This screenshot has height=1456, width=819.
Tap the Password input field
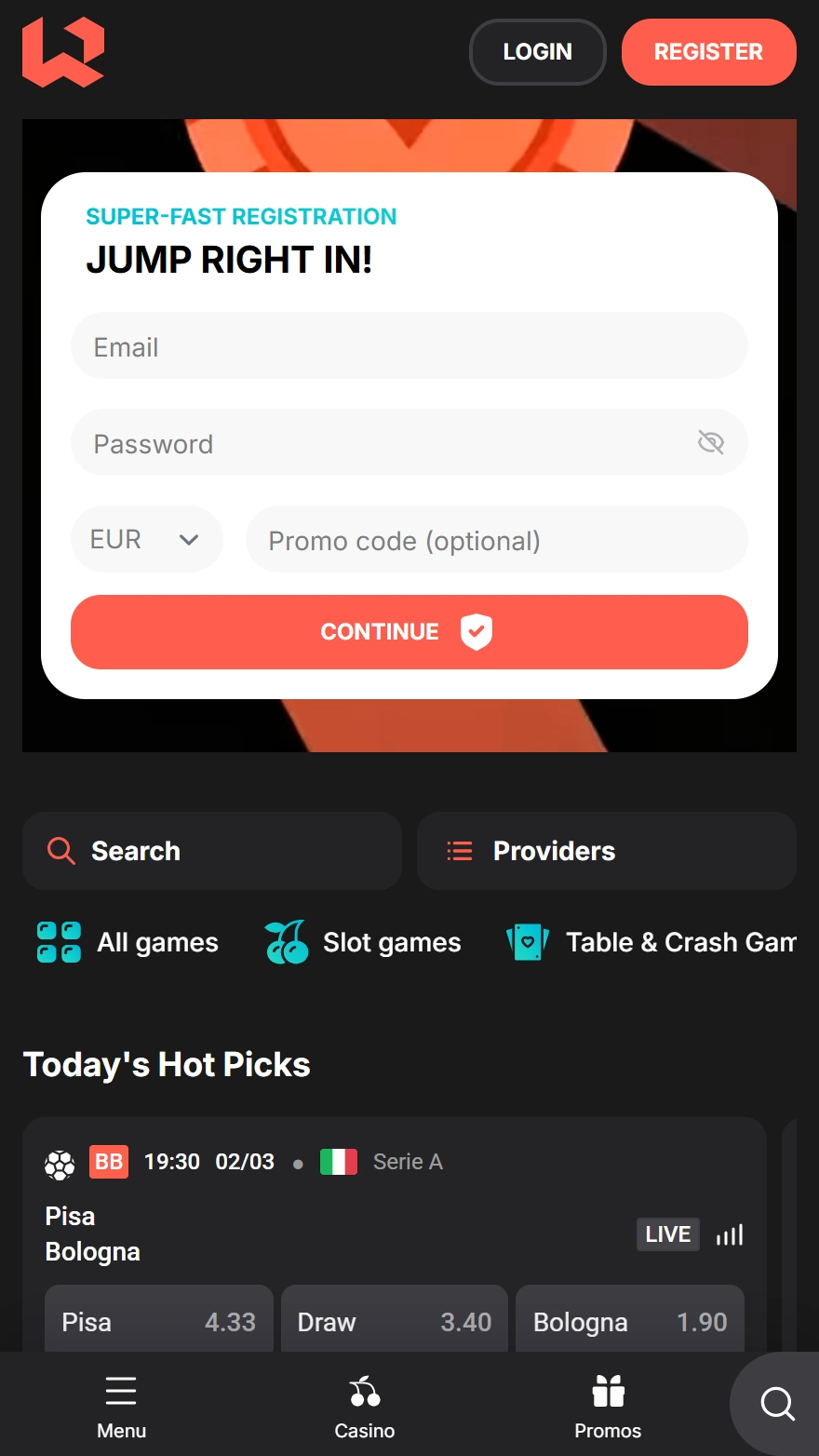382,443
